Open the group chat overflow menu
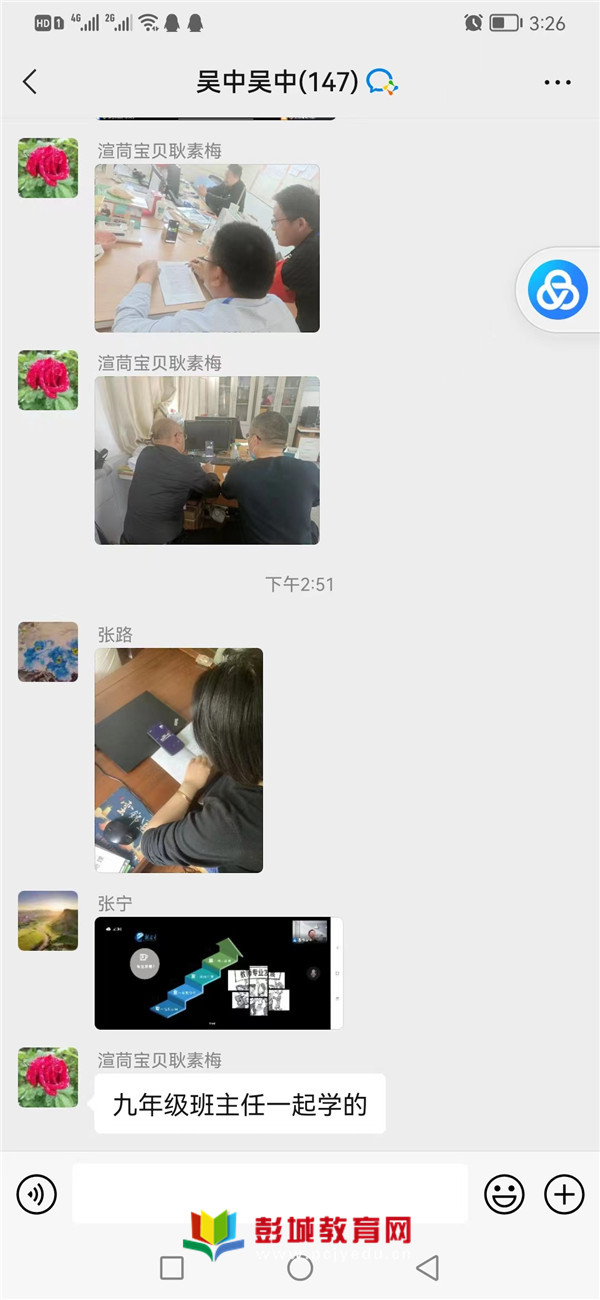 click(x=557, y=82)
